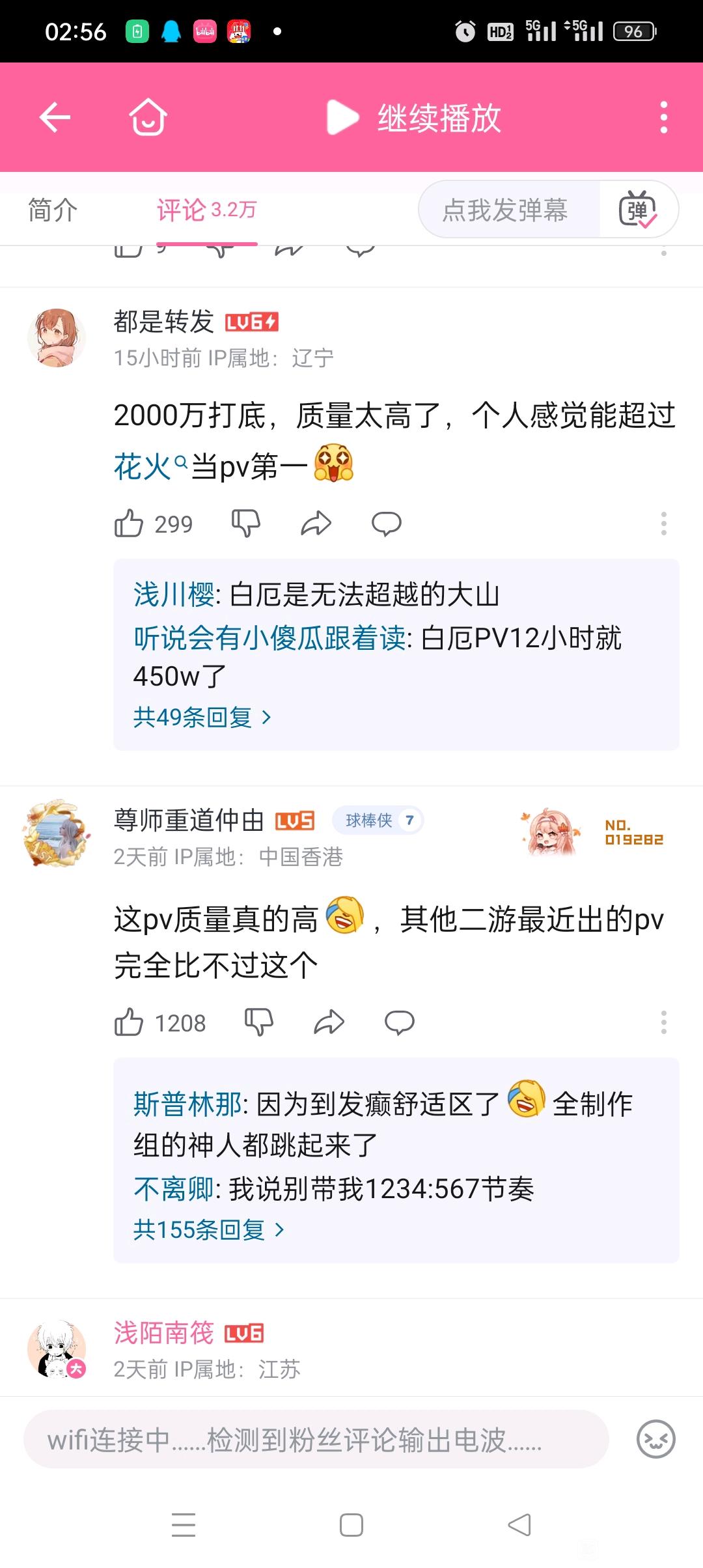Switch to the 简介 tab
Viewport: 703px width, 1568px height.
tap(53, 210)
